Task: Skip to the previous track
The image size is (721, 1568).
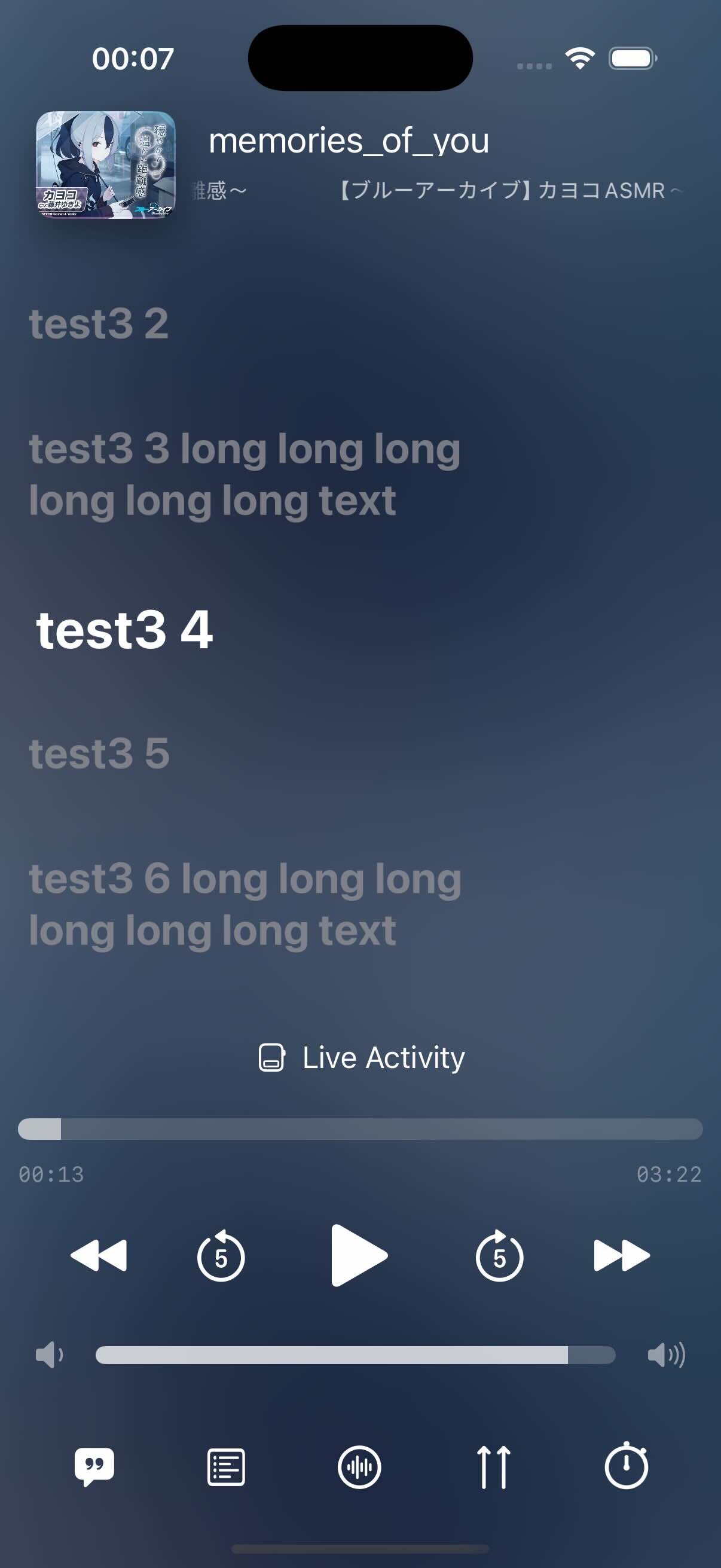Action: [x=99, y=1255]
